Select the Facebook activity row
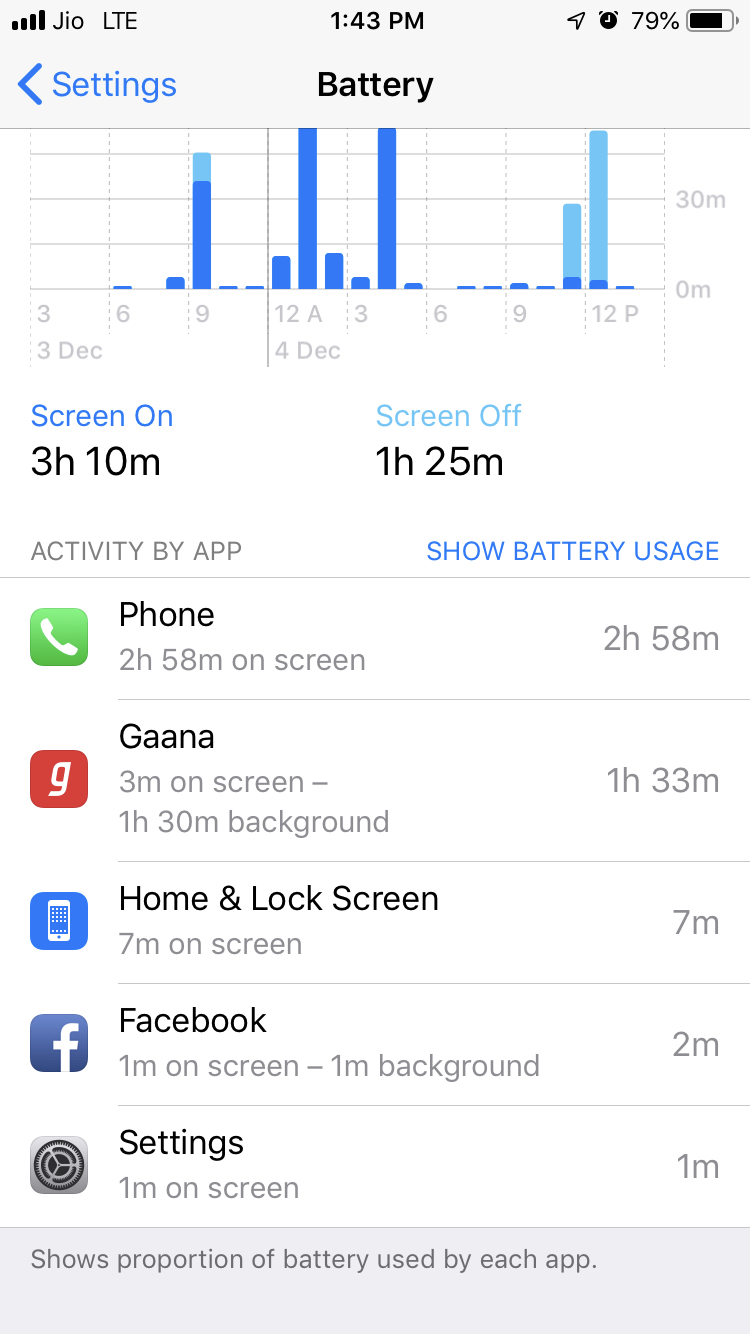This screenshot has height=1334, width=750. tap(375, 1043)
